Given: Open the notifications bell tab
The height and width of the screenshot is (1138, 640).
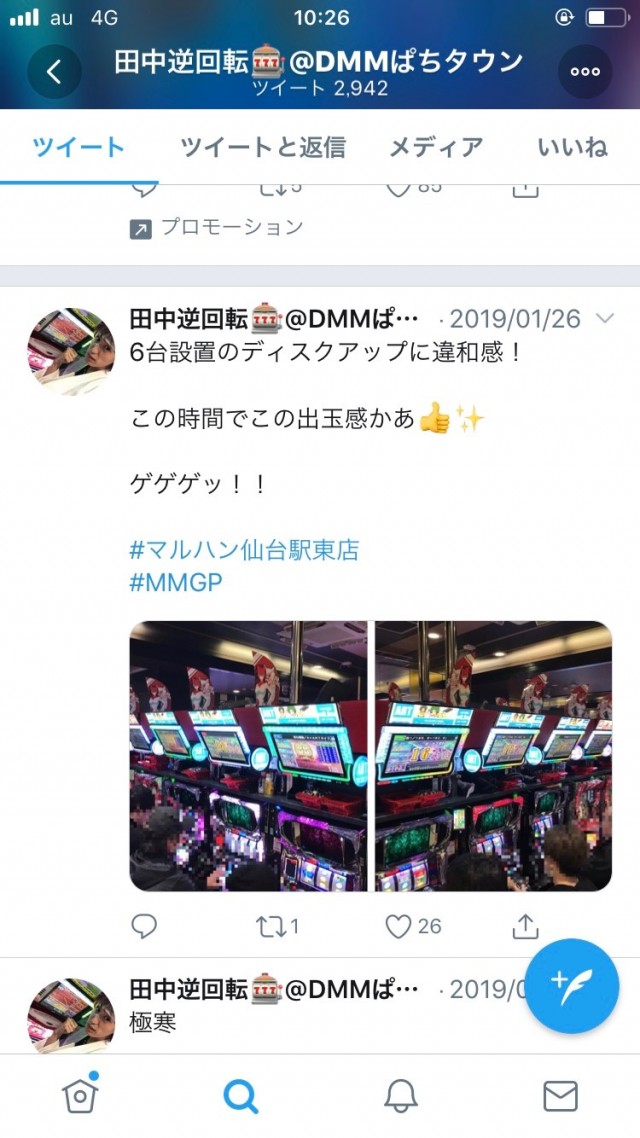Looking at the screenshot, I should click(400, 1096).
